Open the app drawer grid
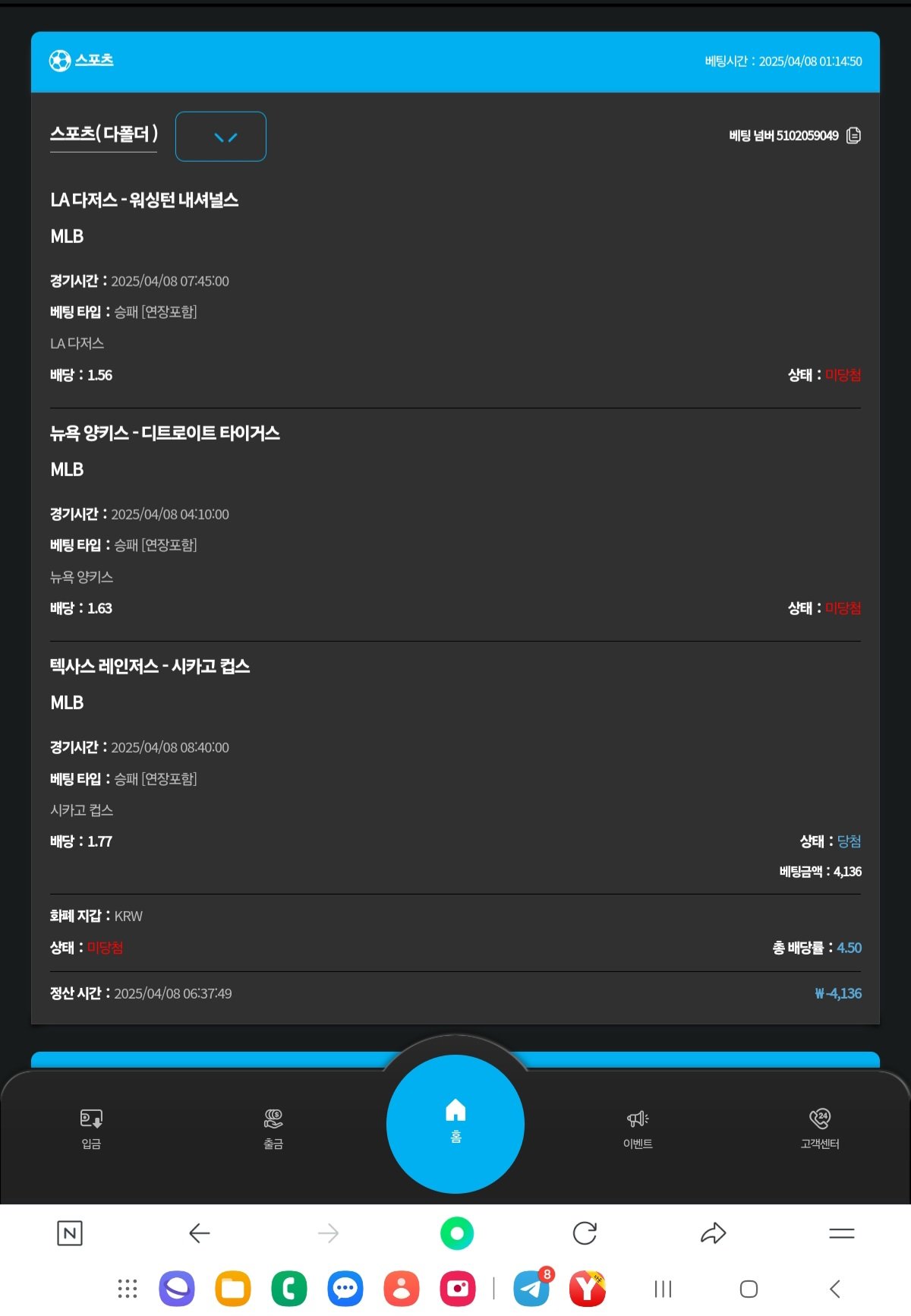This screenshot has height=1316, width=911. pos(128,1289)
